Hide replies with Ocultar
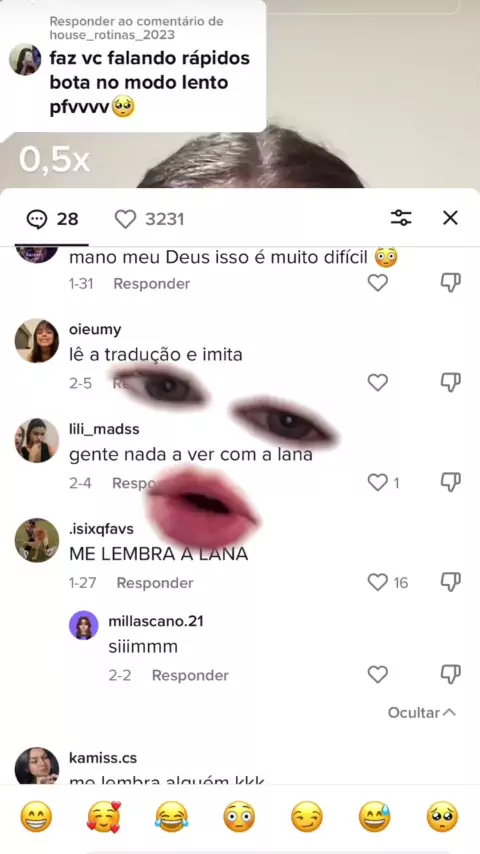The image size is (480, 854). [422, 712]
